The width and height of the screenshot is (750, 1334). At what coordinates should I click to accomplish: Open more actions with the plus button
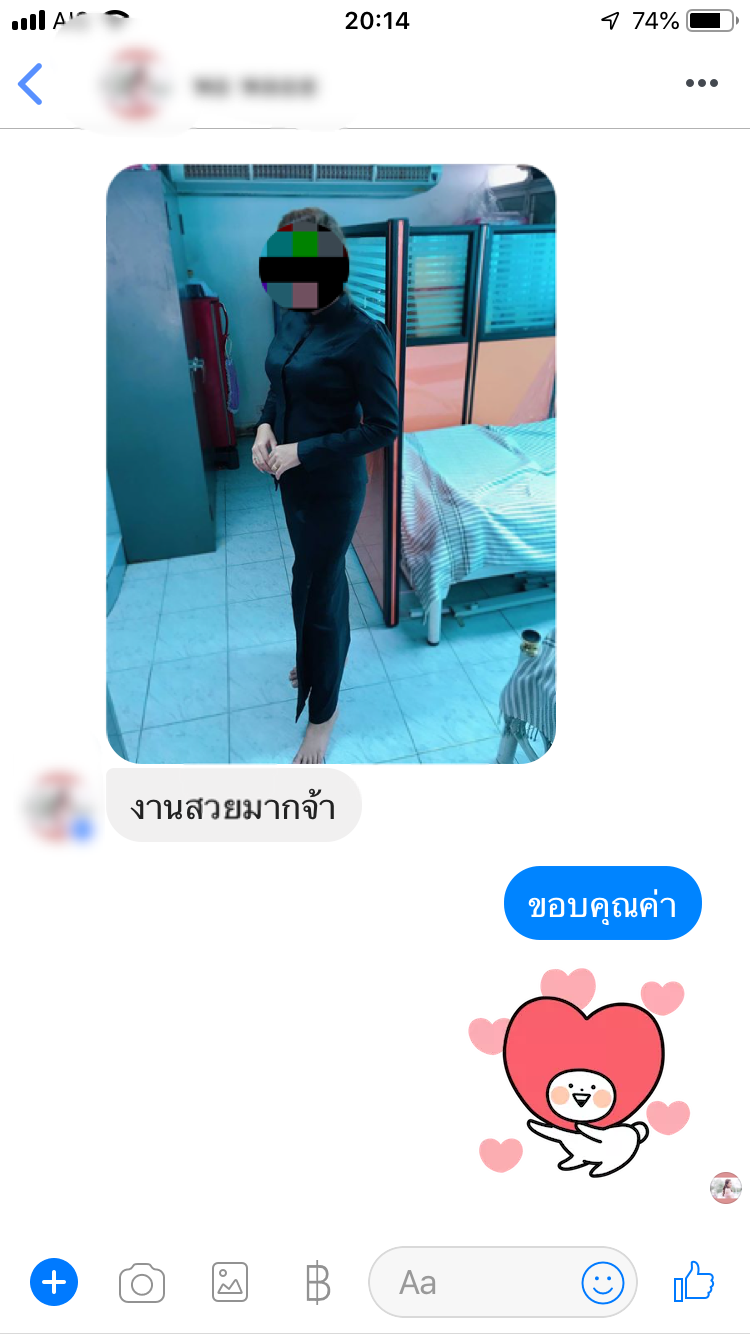pyautogui.click(x=54, y=1281)
